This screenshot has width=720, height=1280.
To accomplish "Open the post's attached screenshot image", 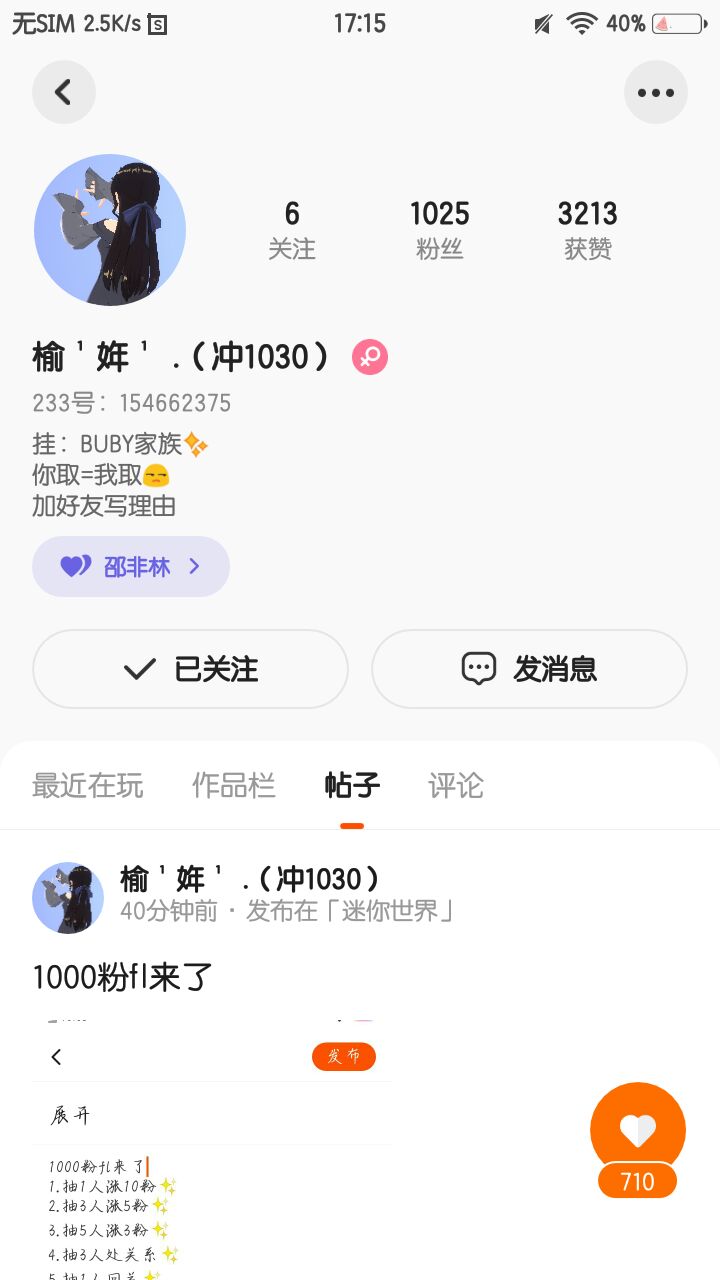I will (x=212, y=1150).
